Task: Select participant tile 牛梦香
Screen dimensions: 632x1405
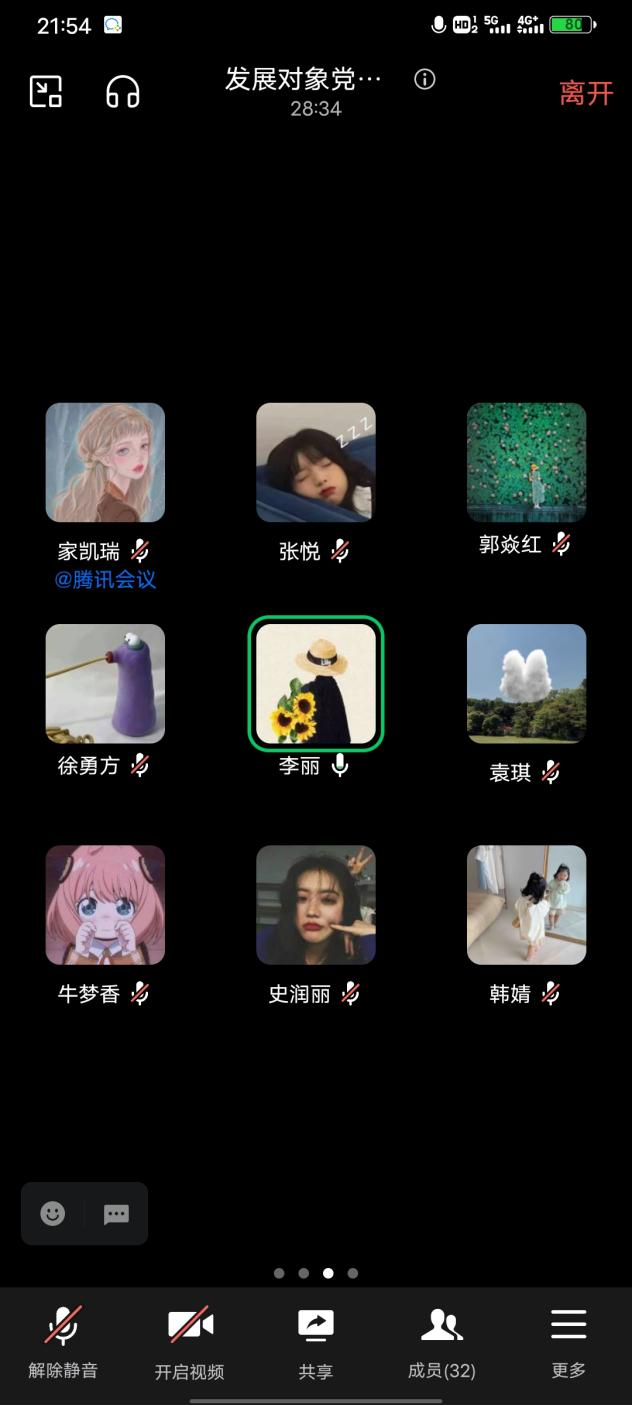Action: click(105, 905)
